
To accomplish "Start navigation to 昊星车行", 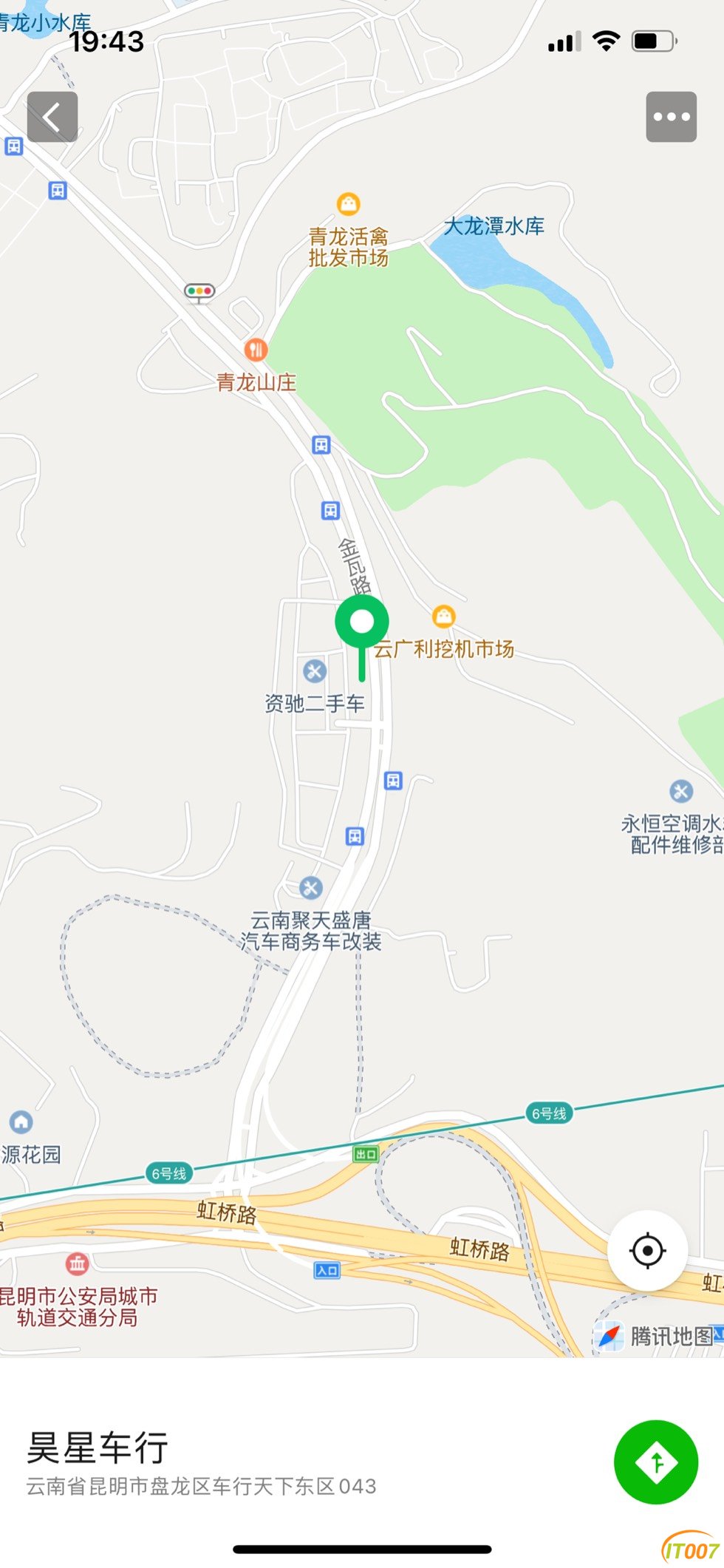I will [655, 1462].
